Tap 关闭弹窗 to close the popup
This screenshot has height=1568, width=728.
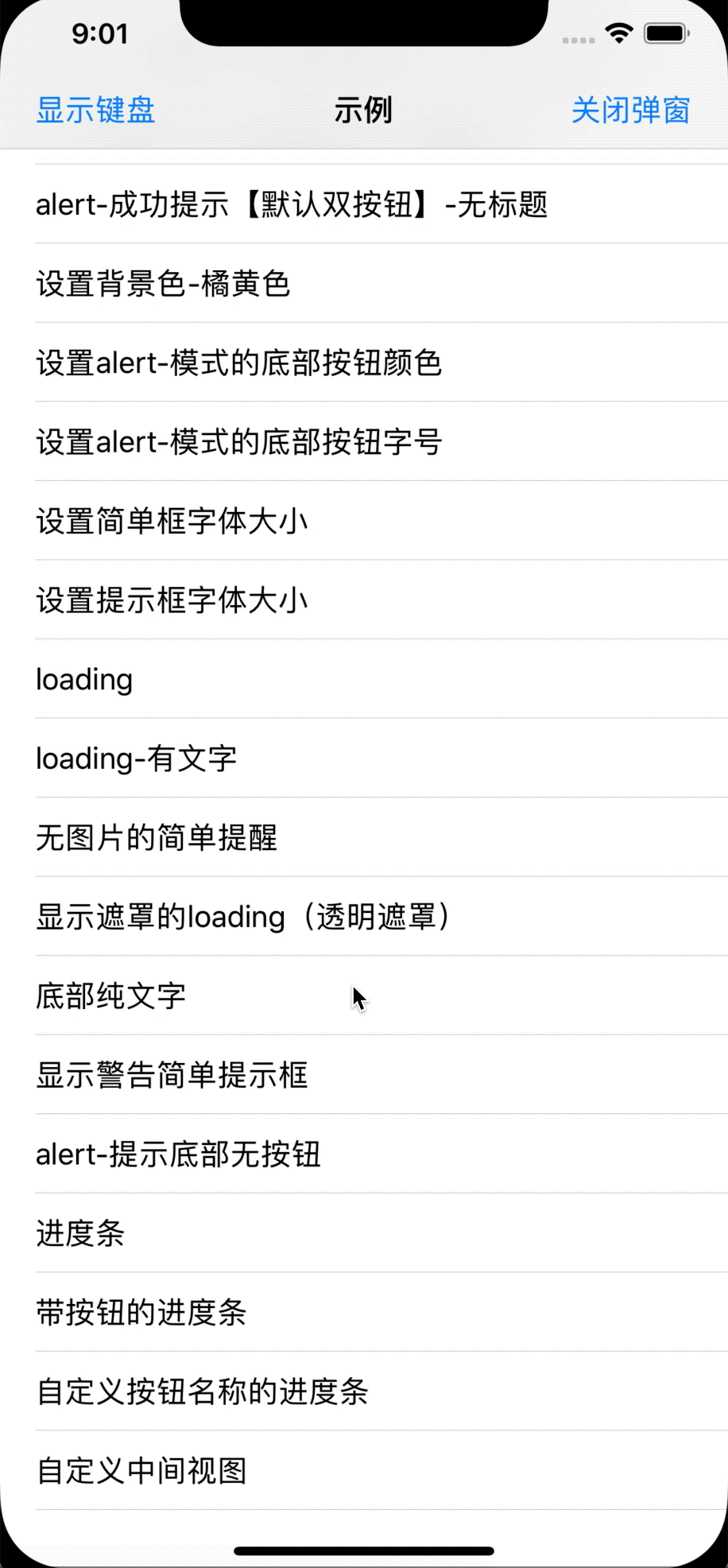630,111
